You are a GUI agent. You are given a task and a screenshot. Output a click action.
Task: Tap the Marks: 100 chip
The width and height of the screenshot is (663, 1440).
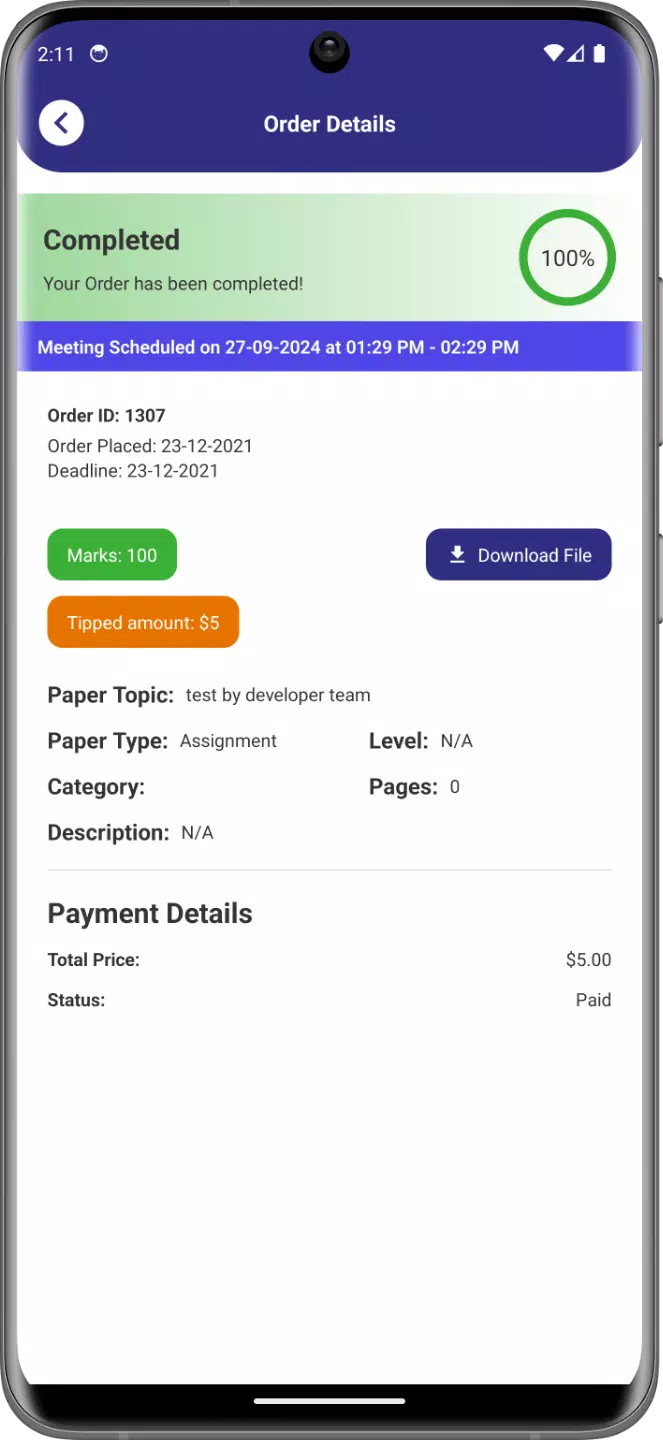pos(112,555)
